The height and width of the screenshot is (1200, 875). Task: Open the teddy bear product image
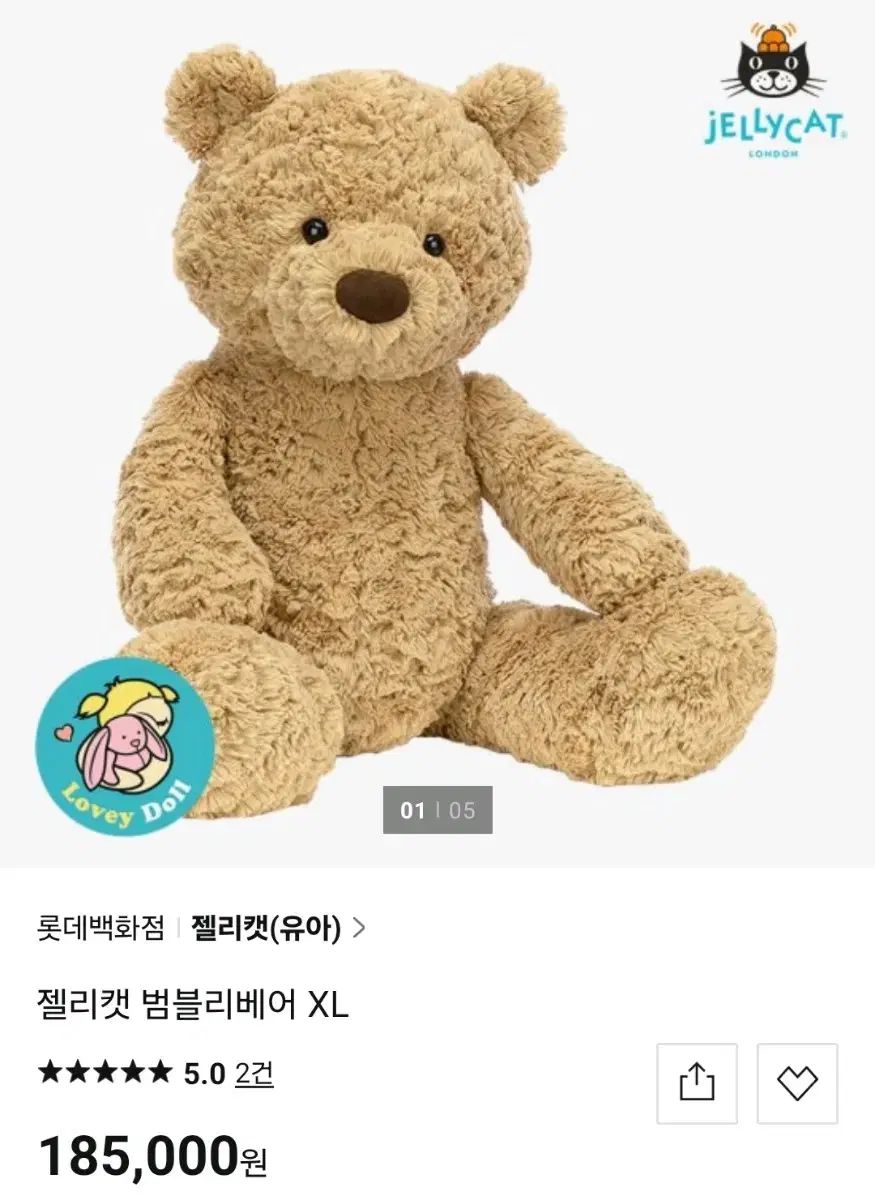tap(437, 430)
